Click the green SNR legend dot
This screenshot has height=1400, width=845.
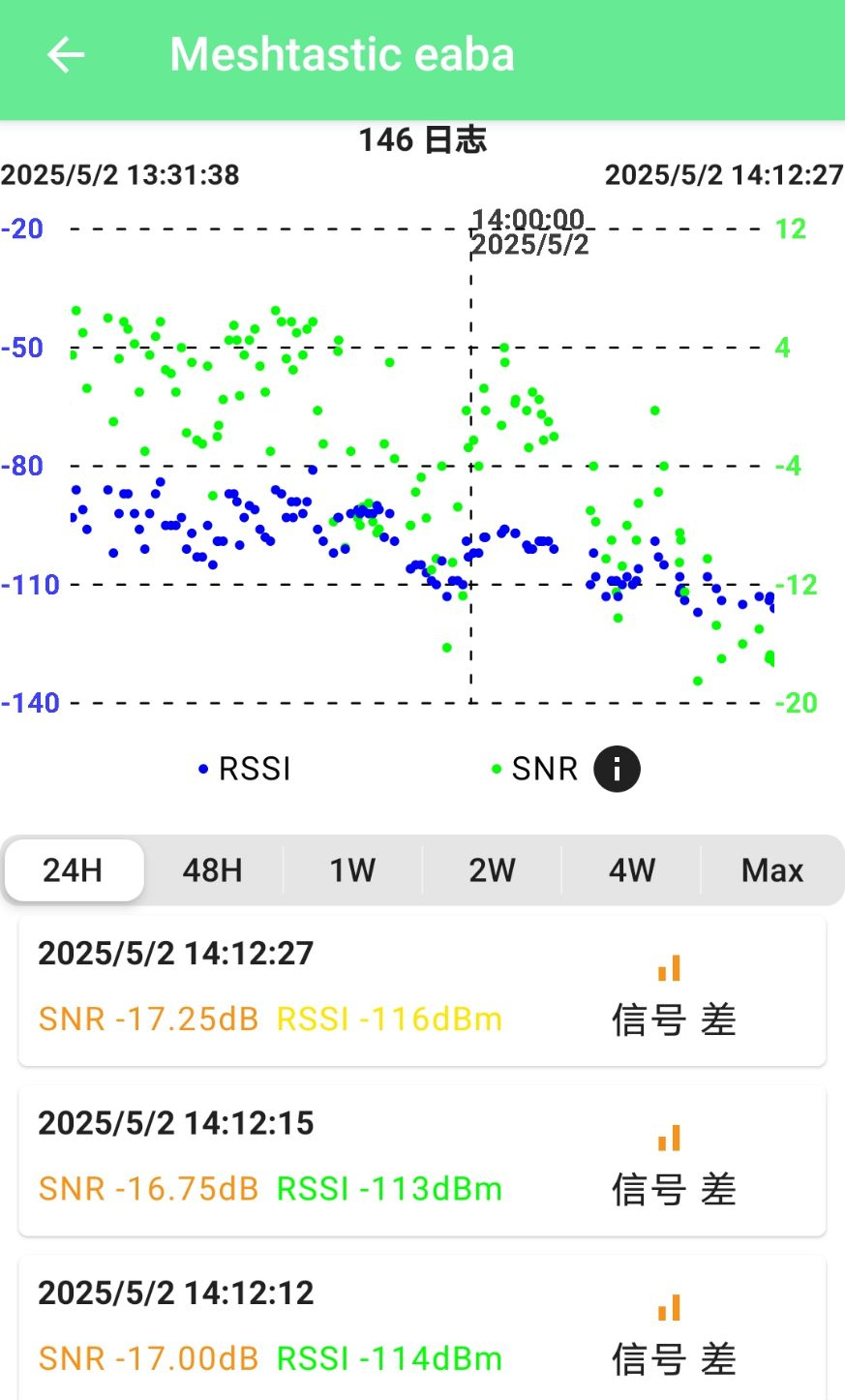pyautogui.click(x=496, y=768)
